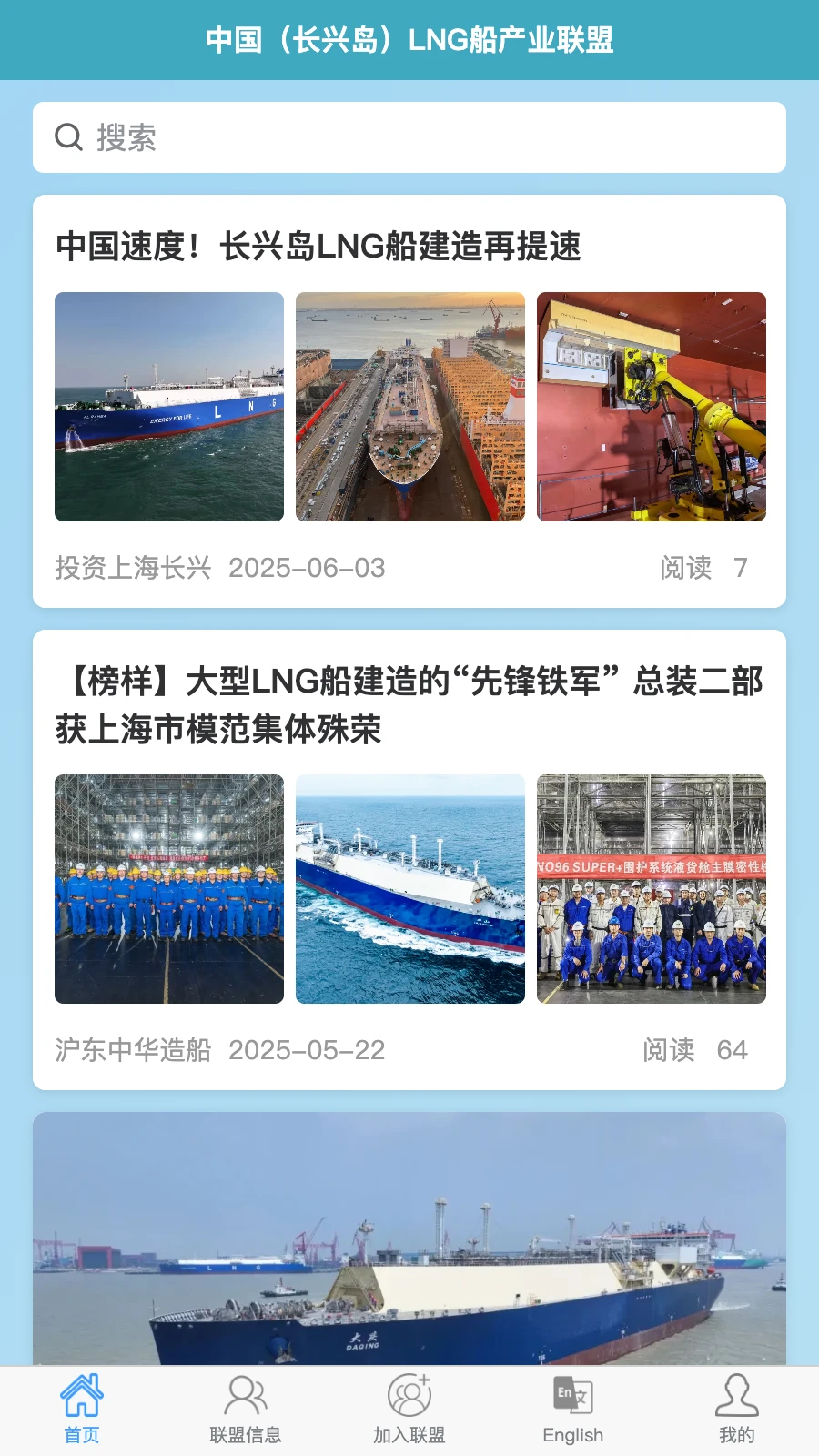Tap the 投资上海长兴 source label
This screenshot has height=1456, width=819.
pos(133,568)
